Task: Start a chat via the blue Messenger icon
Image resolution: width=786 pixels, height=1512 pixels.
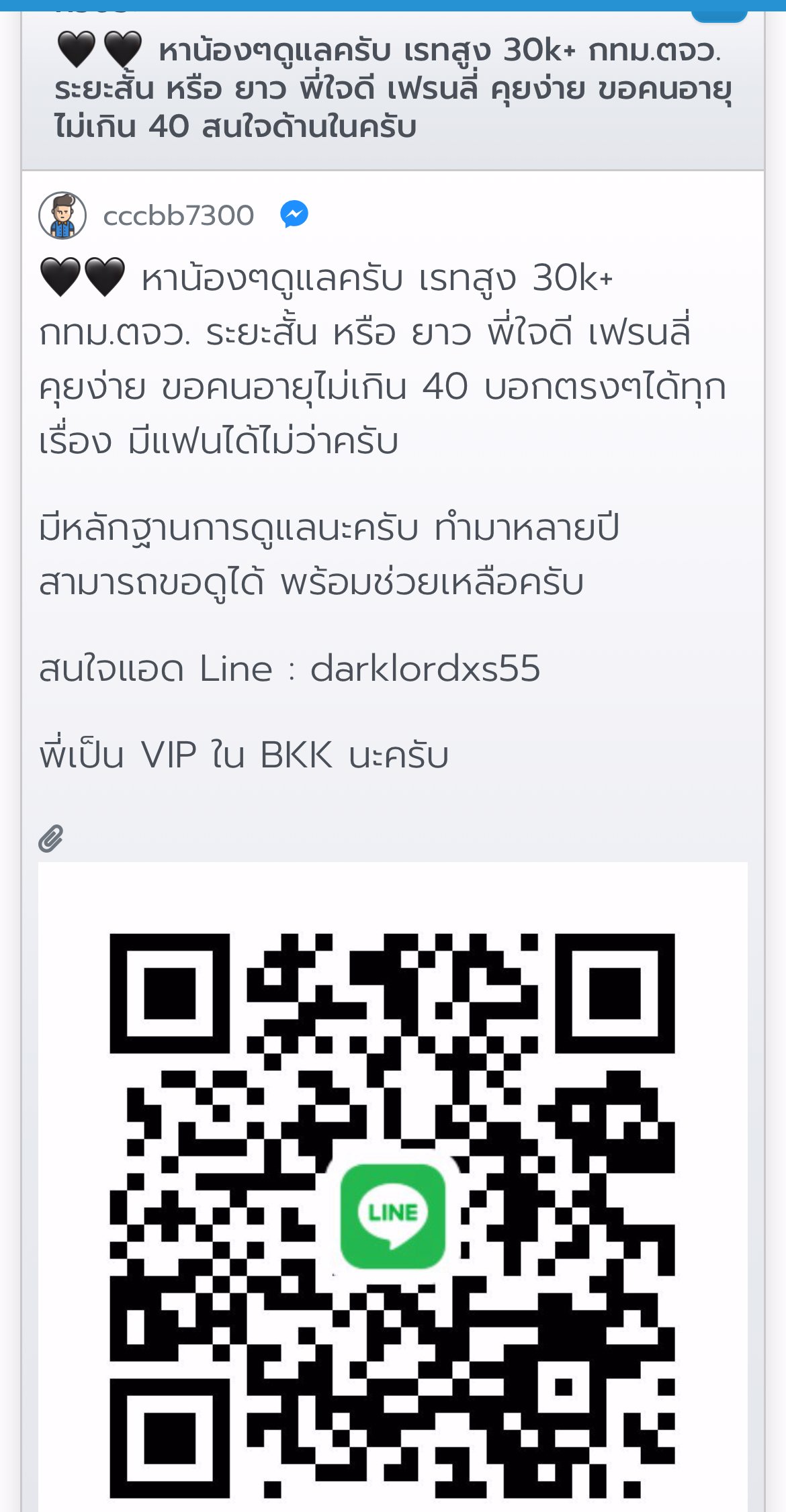Action: (295, 214)
